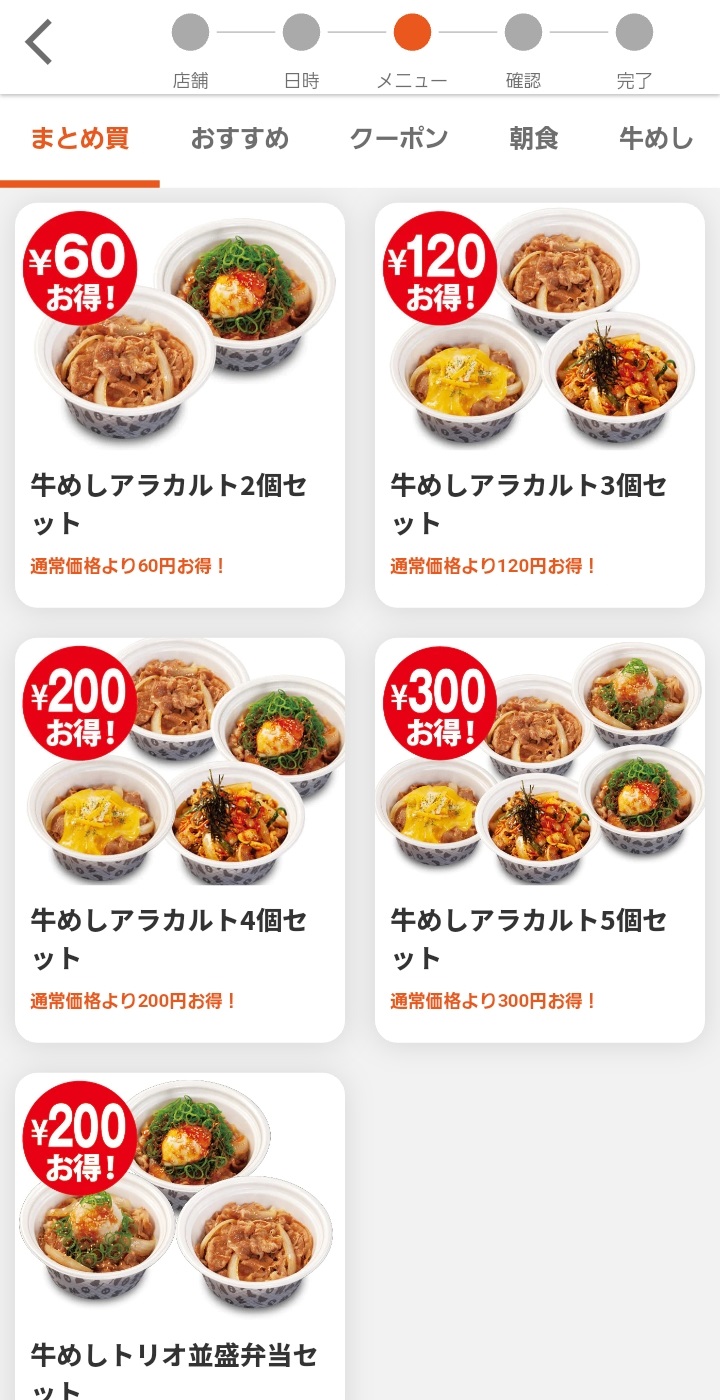The height and width of the screenshot is (1400, 720).
Task: Select the 牛めしアラカルト4個セット card
Action: (x=180, y=840)
